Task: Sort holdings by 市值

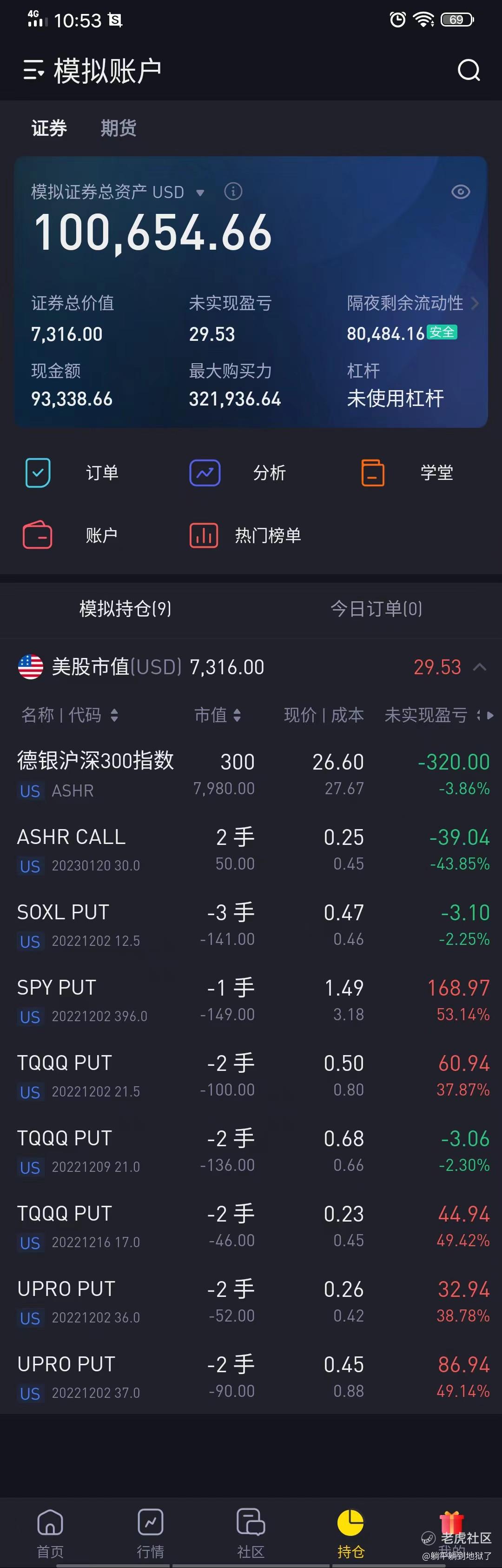Action: [217, 715]
